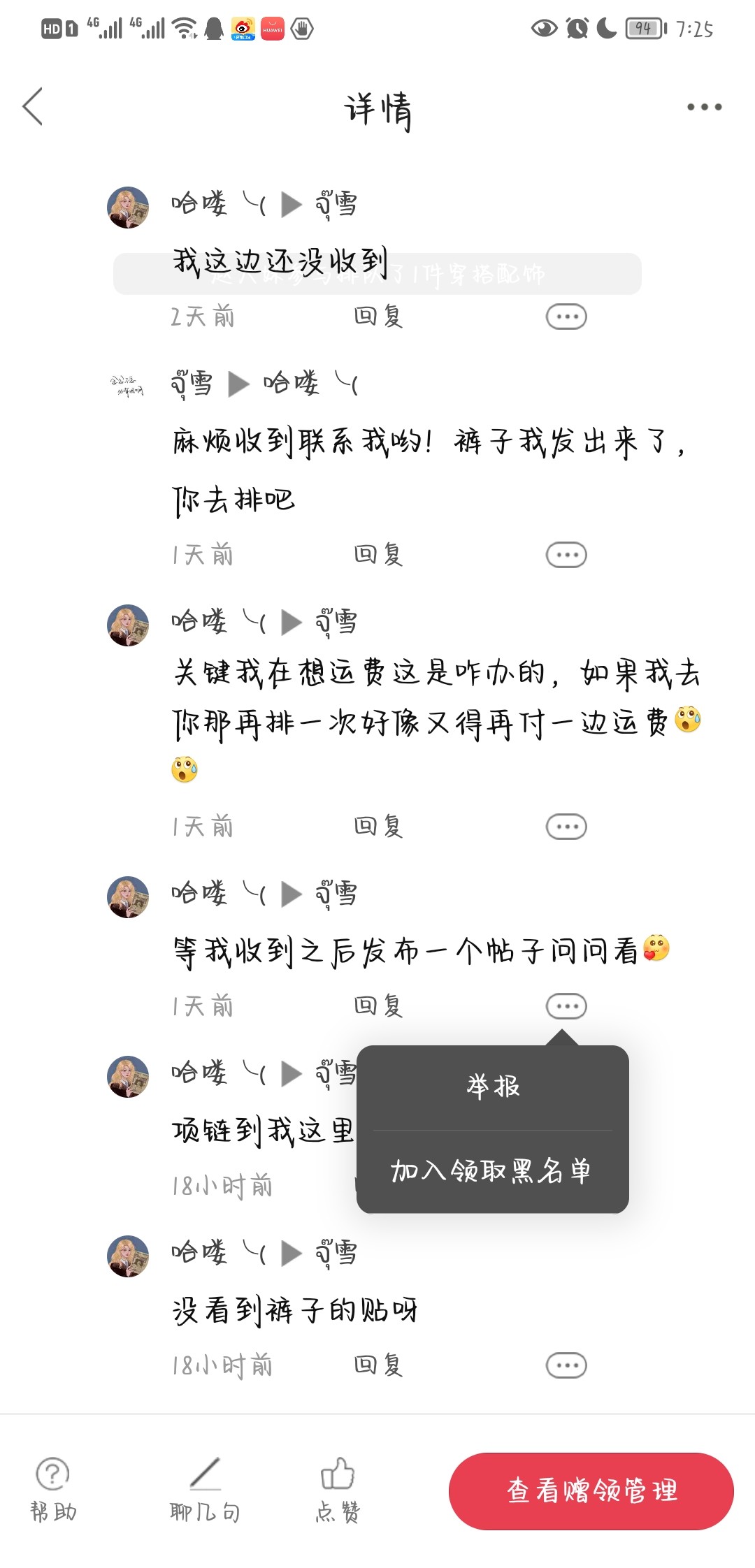Reply to 没看到裤子的贴呀 comment
Image resolution: width=755 pixels, height=1568 pixels.
378,1365
